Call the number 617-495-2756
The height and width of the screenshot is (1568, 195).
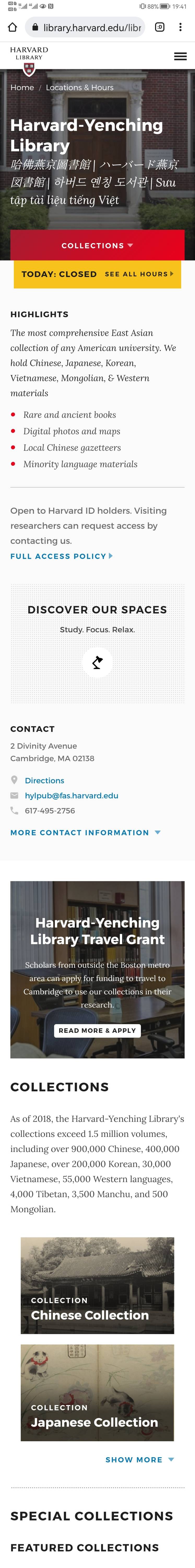(x=50, y=810)
